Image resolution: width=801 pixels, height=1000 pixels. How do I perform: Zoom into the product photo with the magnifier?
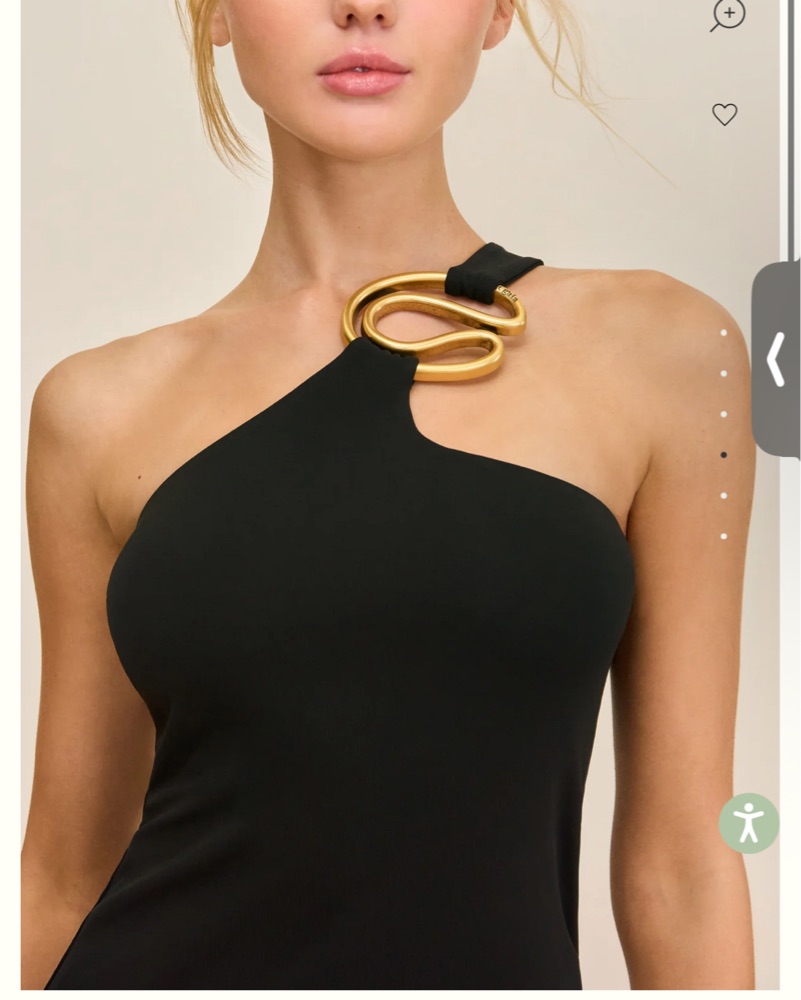(x=728, y=14)
